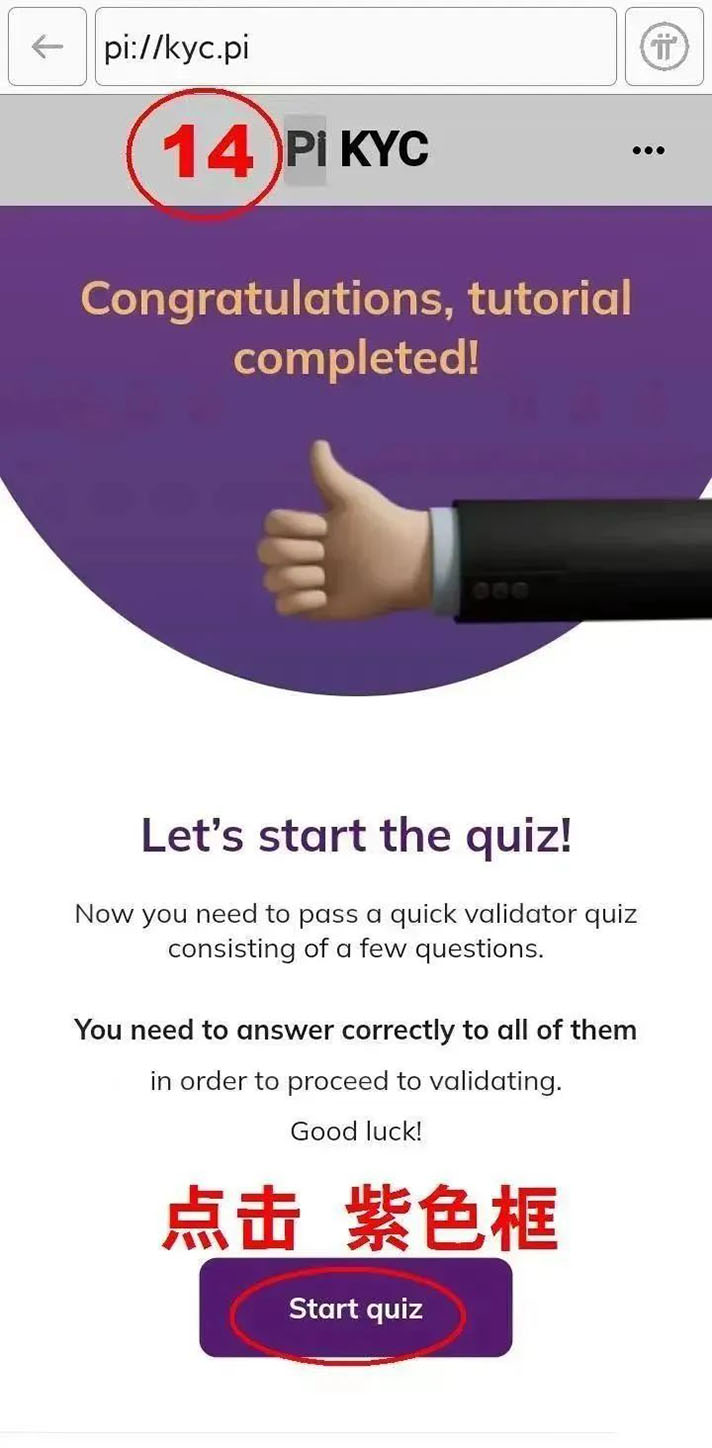The image size is (712, 1448).
Task: Go back with the browser arrow
Action: [x=46, y=47]
